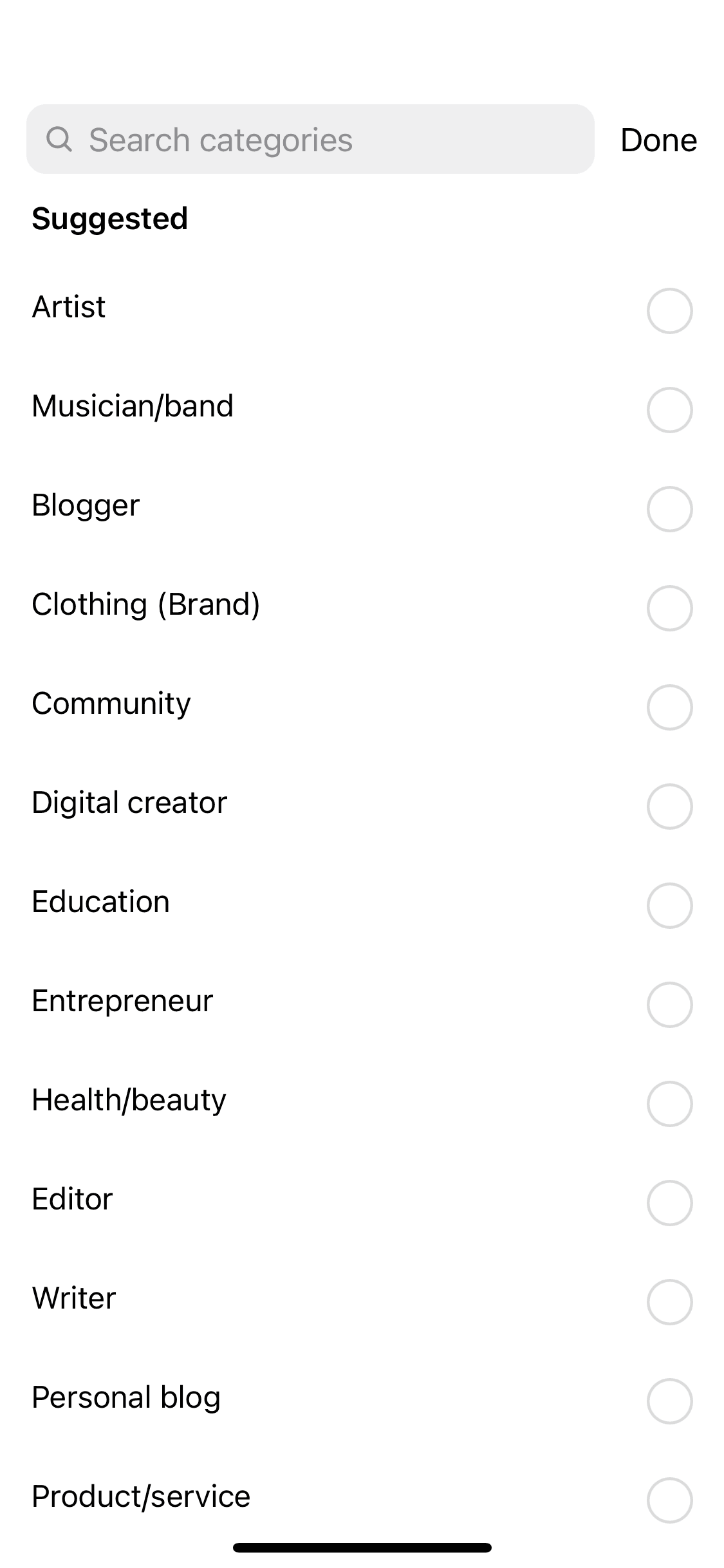The height and width of the screenshot is (1568, 724).
Task: Pick the Personal blog category
Action: point(669,1401)
